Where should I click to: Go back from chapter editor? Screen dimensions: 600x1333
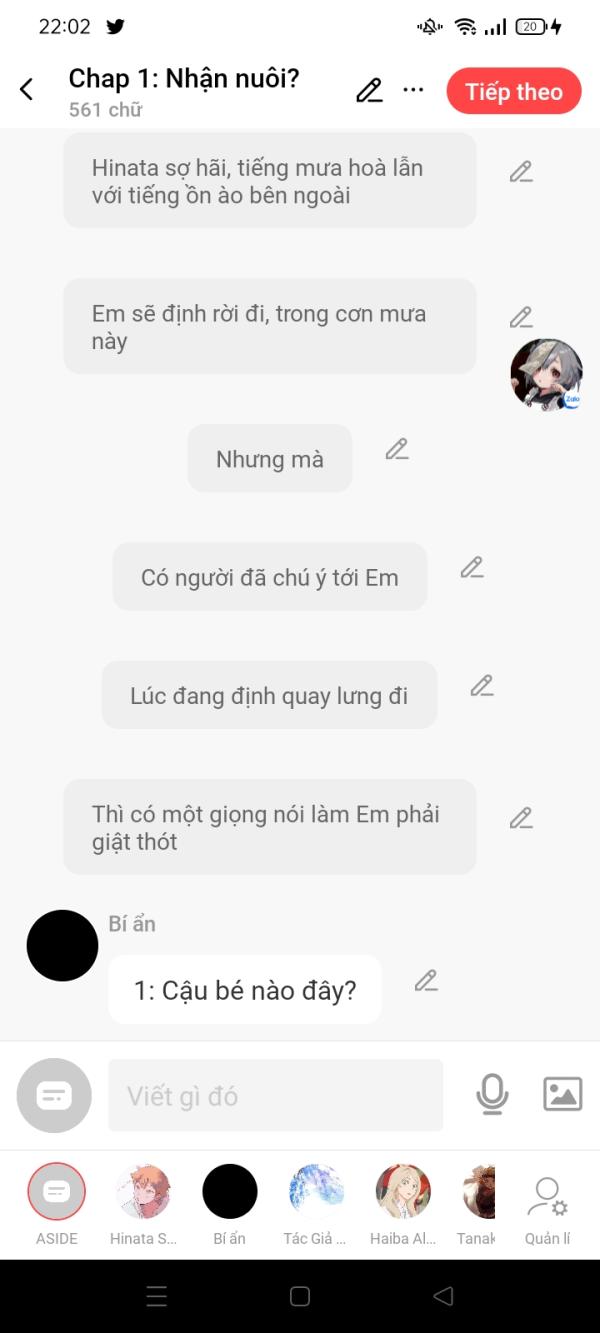[x=27, y=90]
